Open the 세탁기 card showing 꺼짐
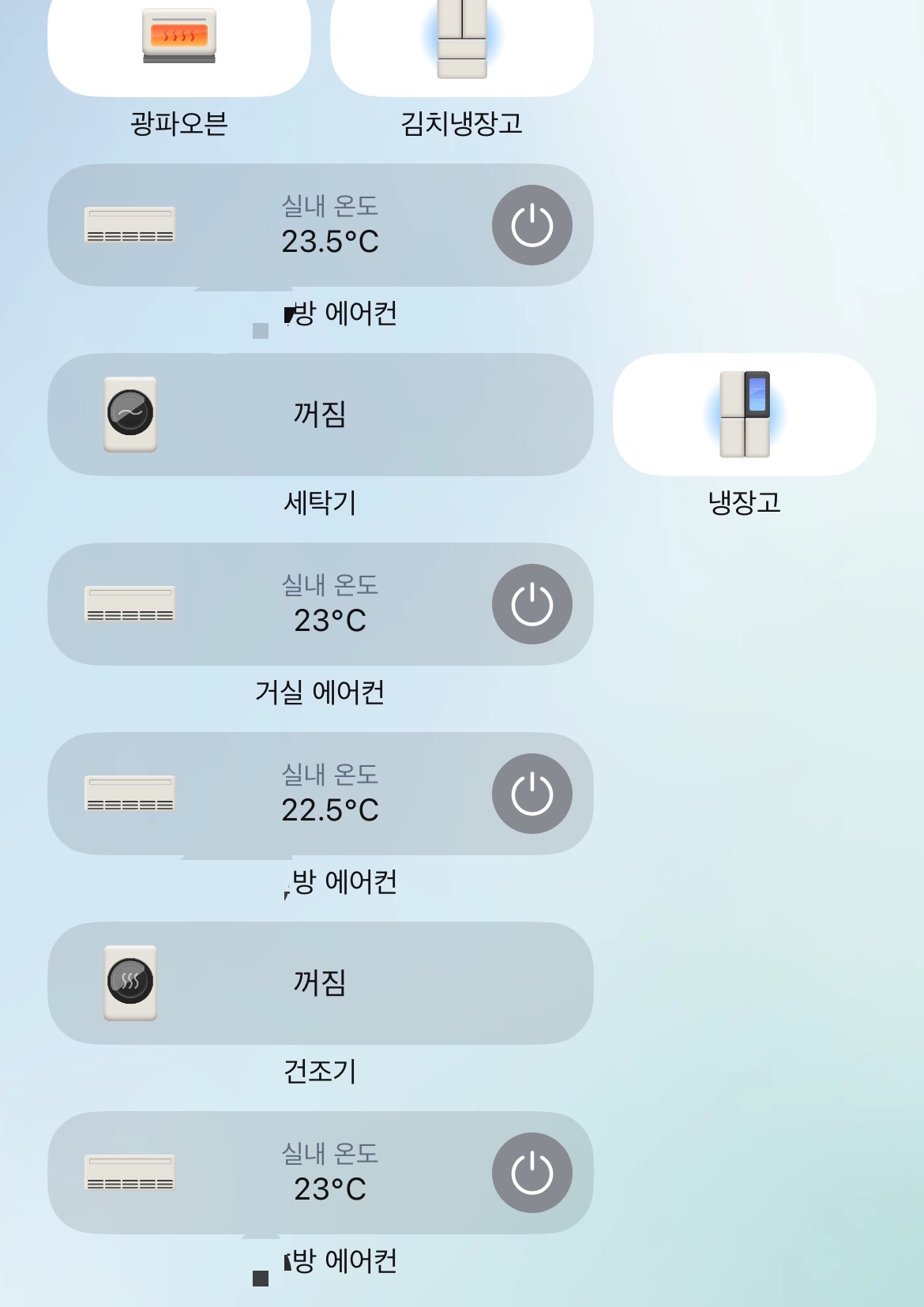 coord(320,415)
